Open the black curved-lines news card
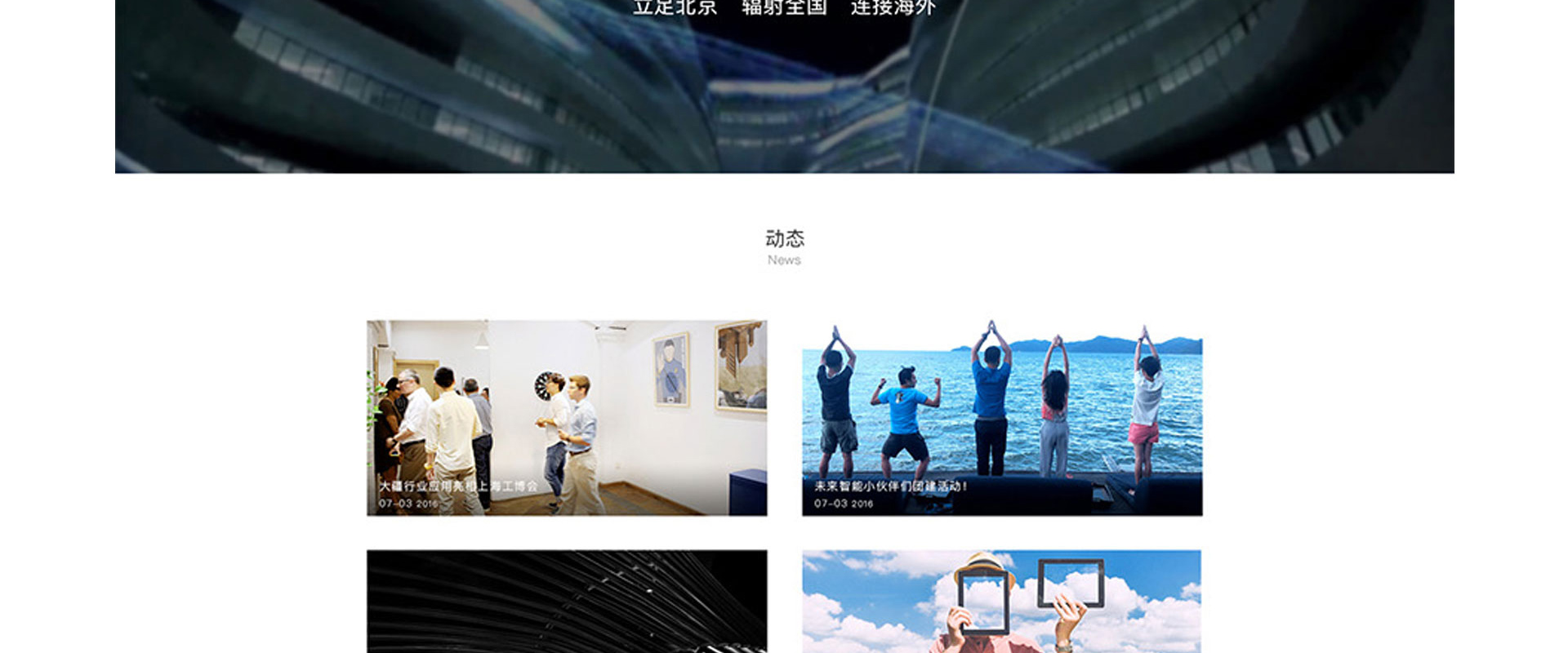Image resolution: width=1568 pixels, height=653 pixels. click(567, 601)
